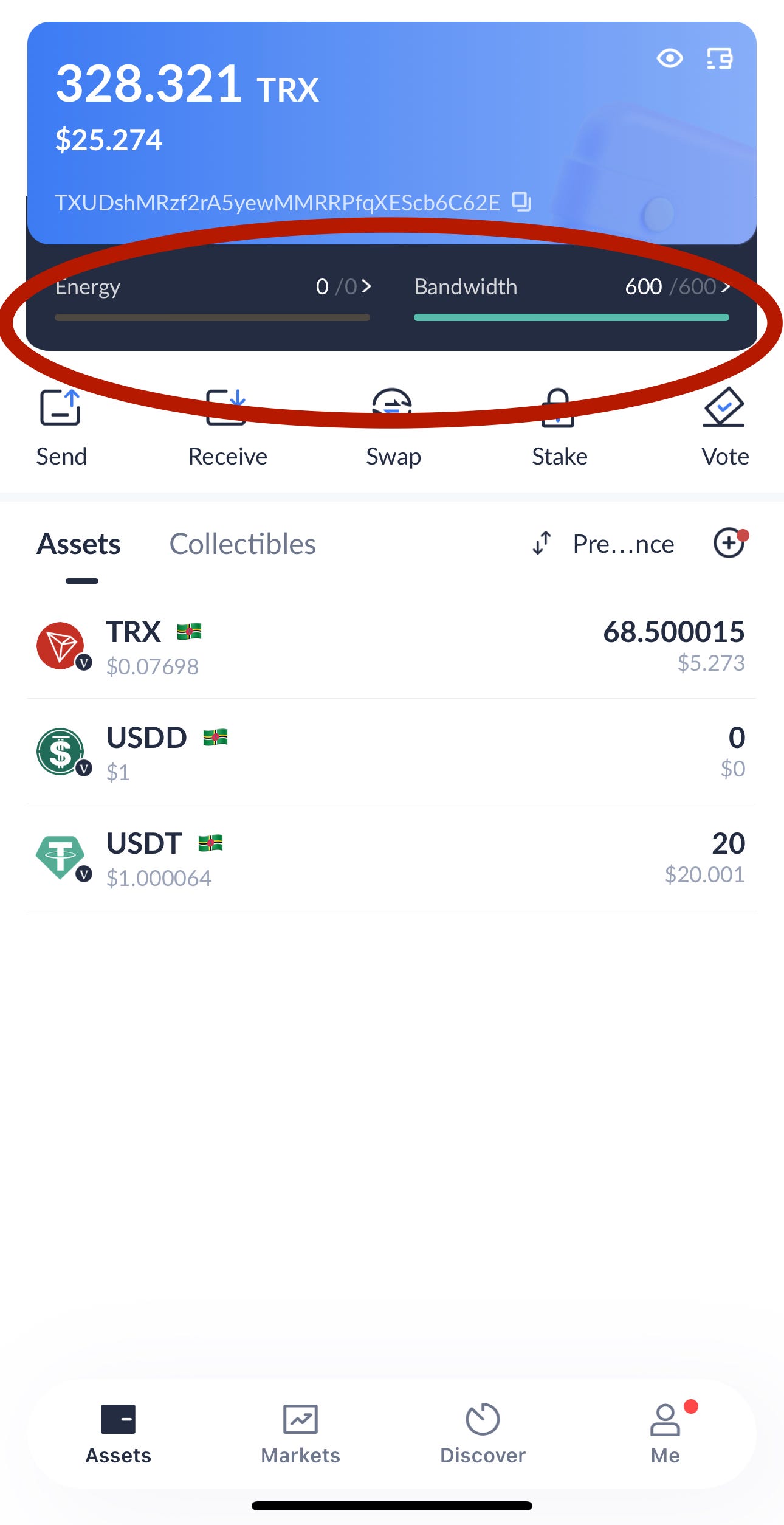Copy the wallet address

(x=521, y=202)
